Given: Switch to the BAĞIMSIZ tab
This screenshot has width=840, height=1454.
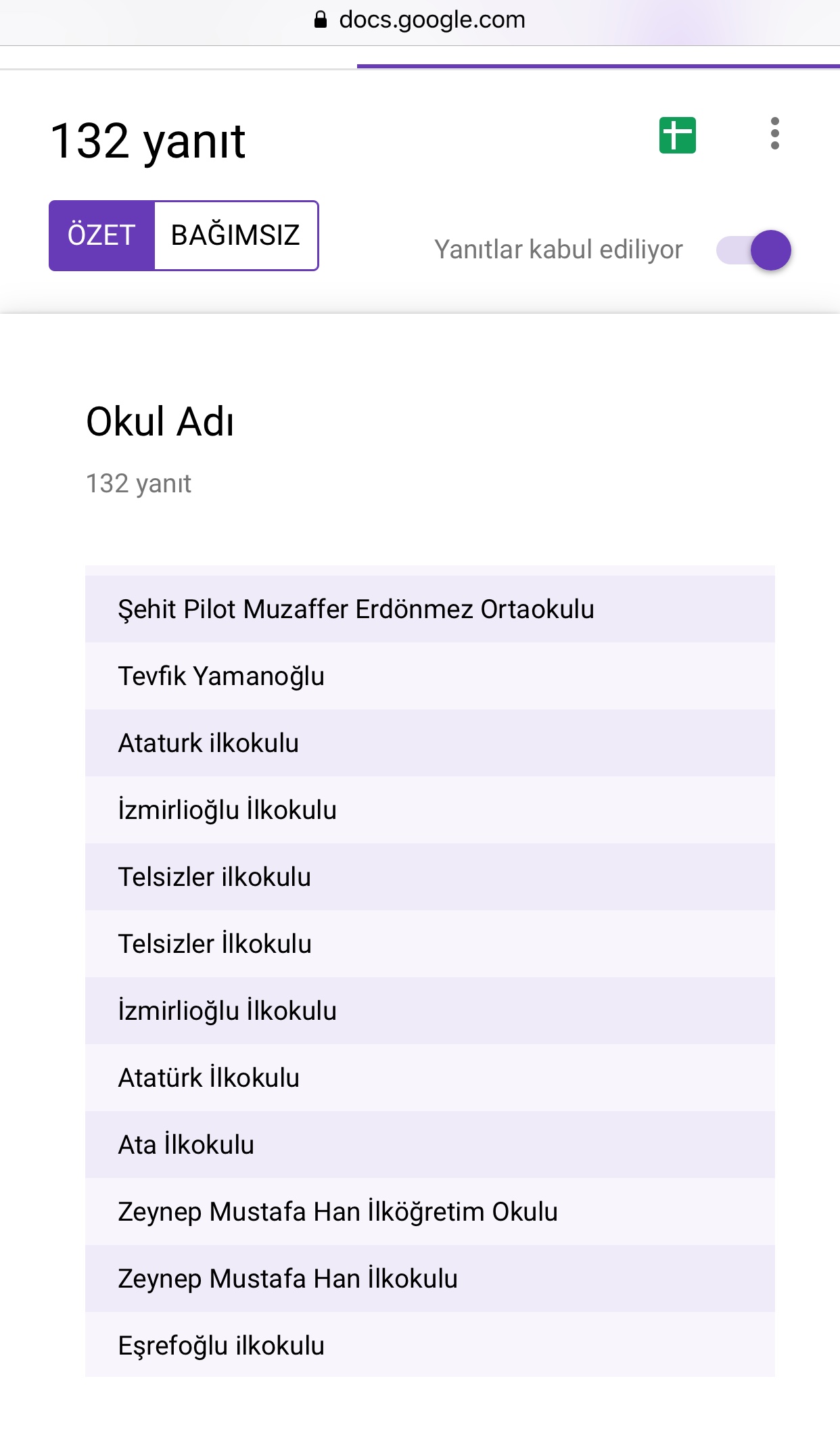Looking at the screenshot, I should tap(235, 235).
